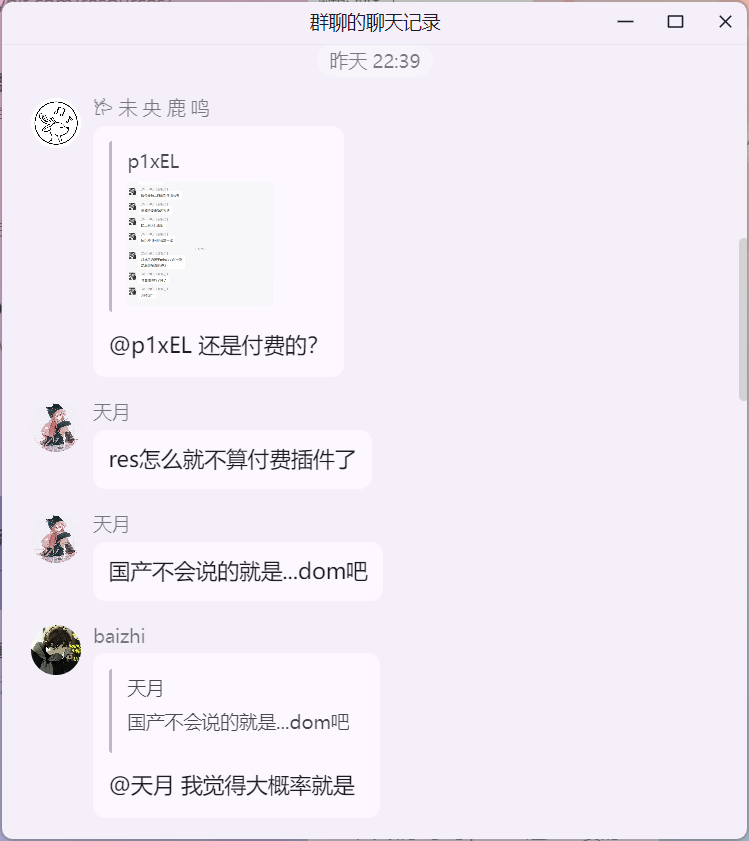Tap the @天月 mention in baizhi's reply
749x841 pixels.
coord(141,786)
